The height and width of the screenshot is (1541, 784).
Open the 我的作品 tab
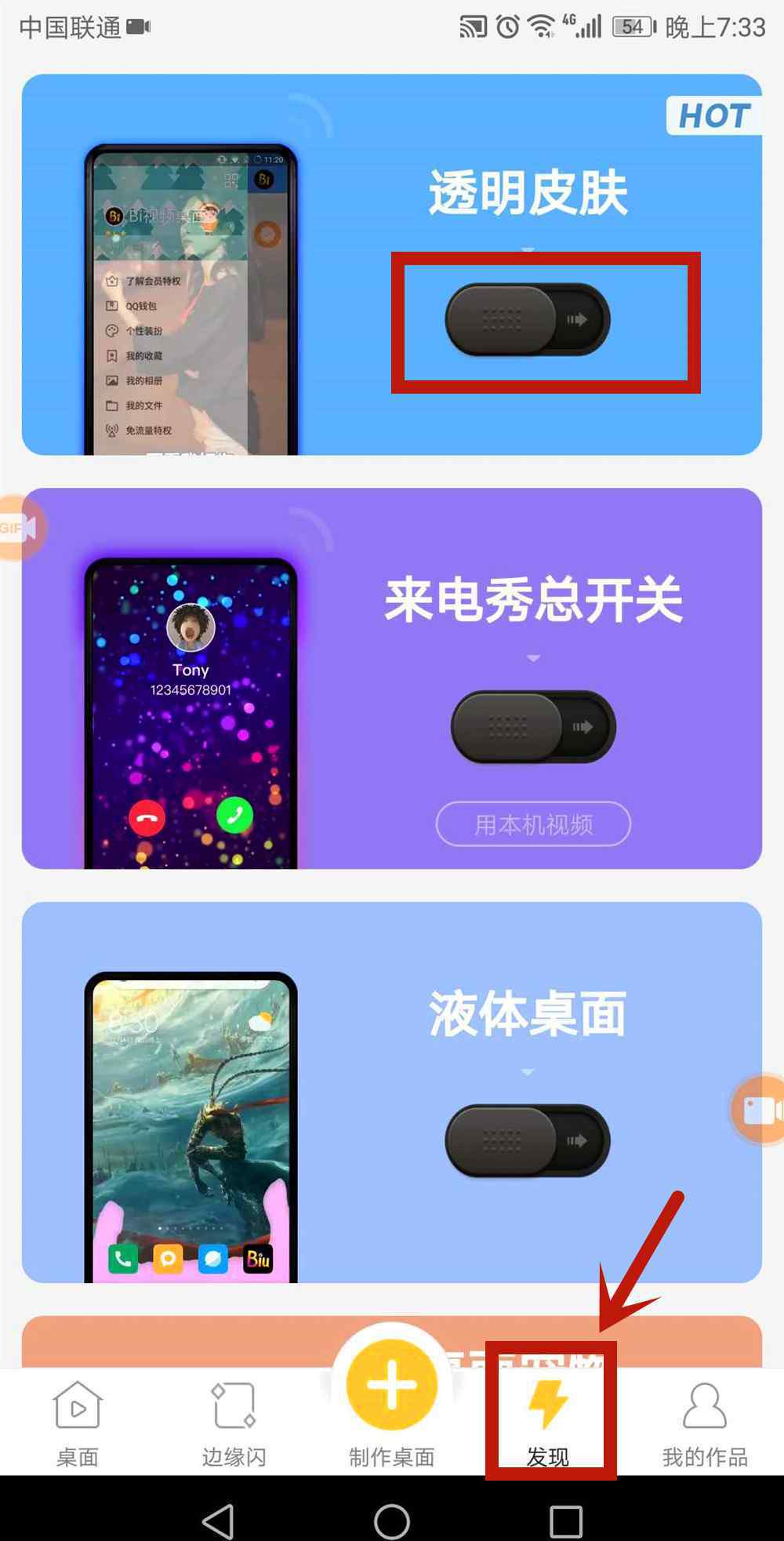[705, 1423]
